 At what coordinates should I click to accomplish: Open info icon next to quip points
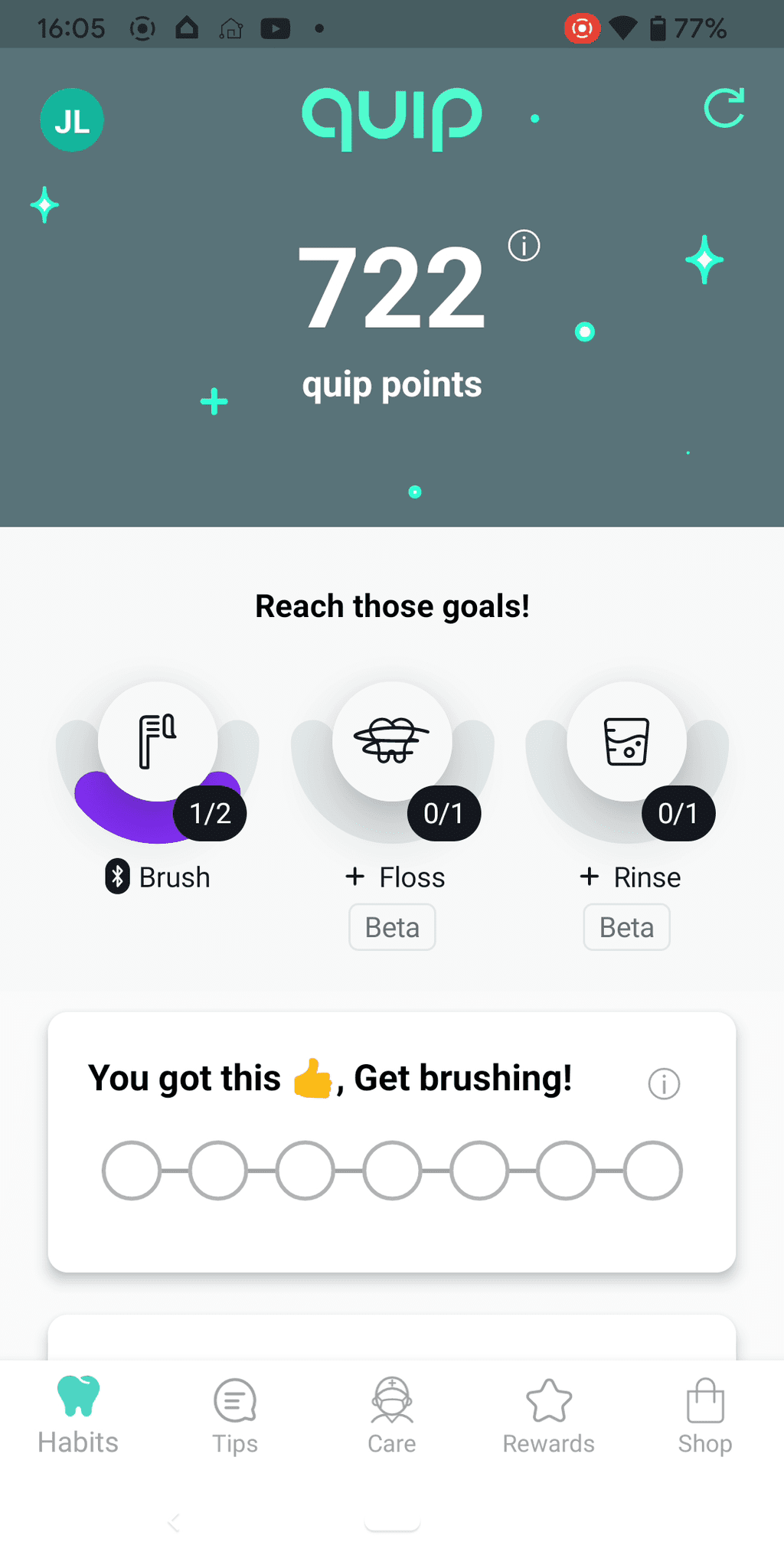tap(524, 246)
